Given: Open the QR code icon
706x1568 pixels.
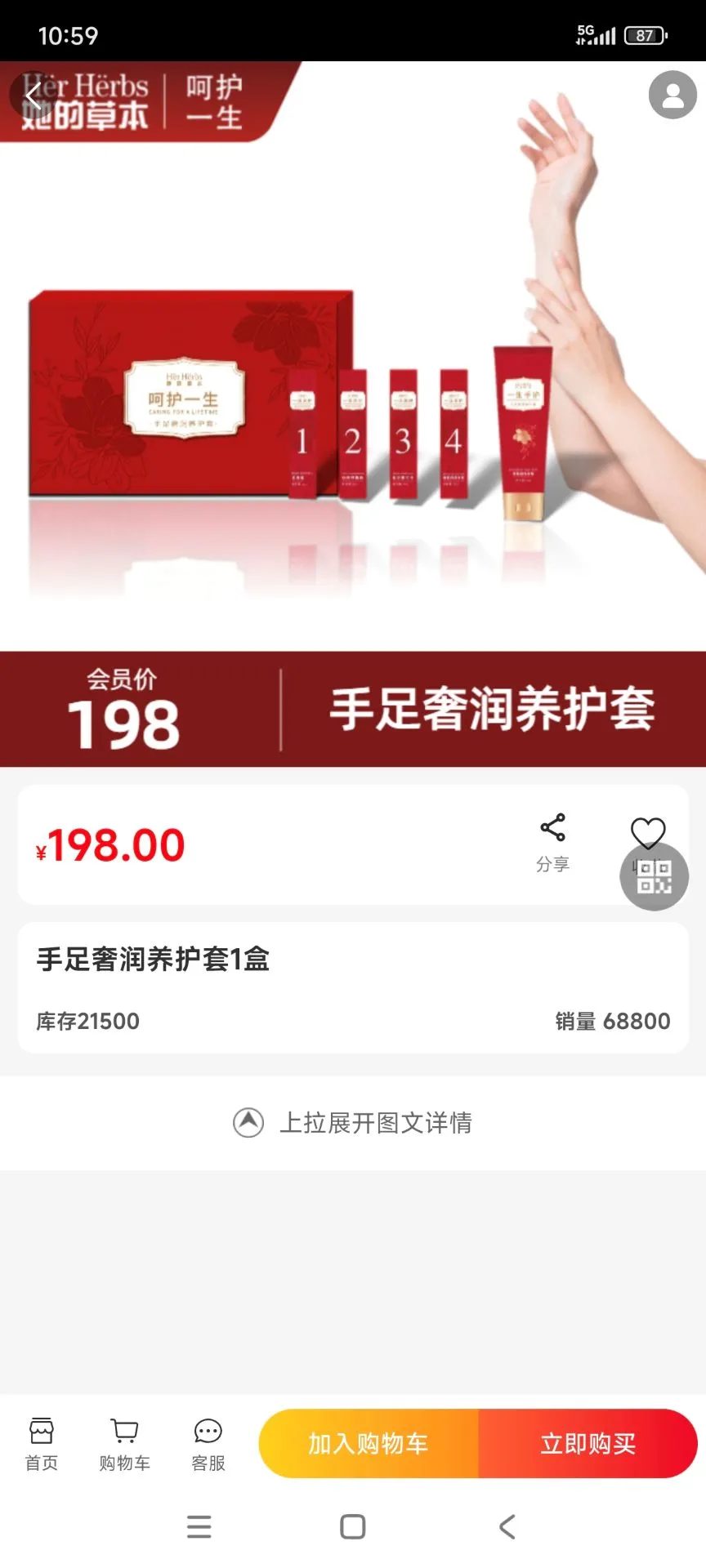Looking at the screenshot, I should [x=654, y=875].
